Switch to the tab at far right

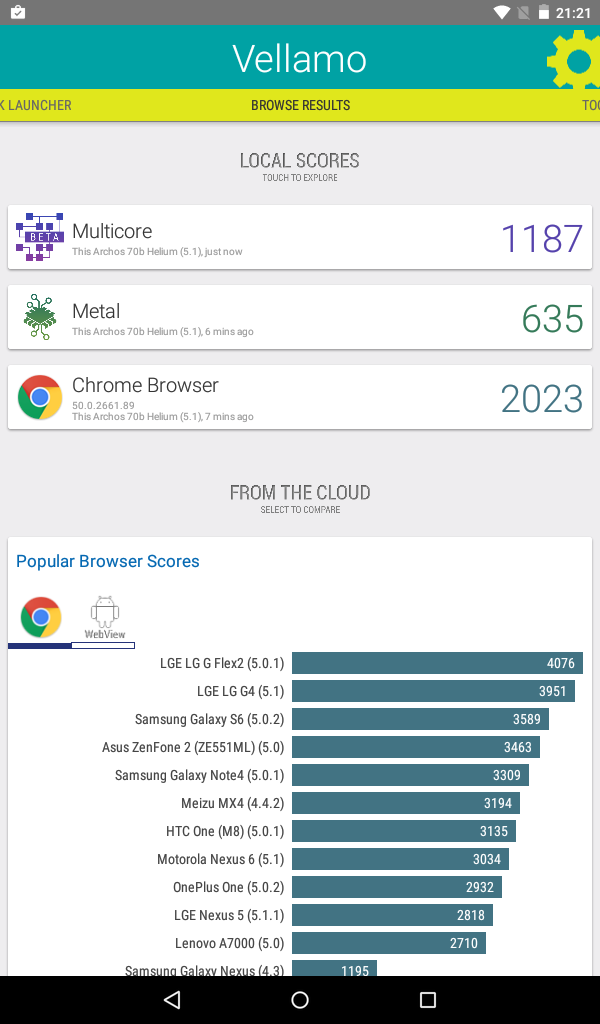click(590, 105)
